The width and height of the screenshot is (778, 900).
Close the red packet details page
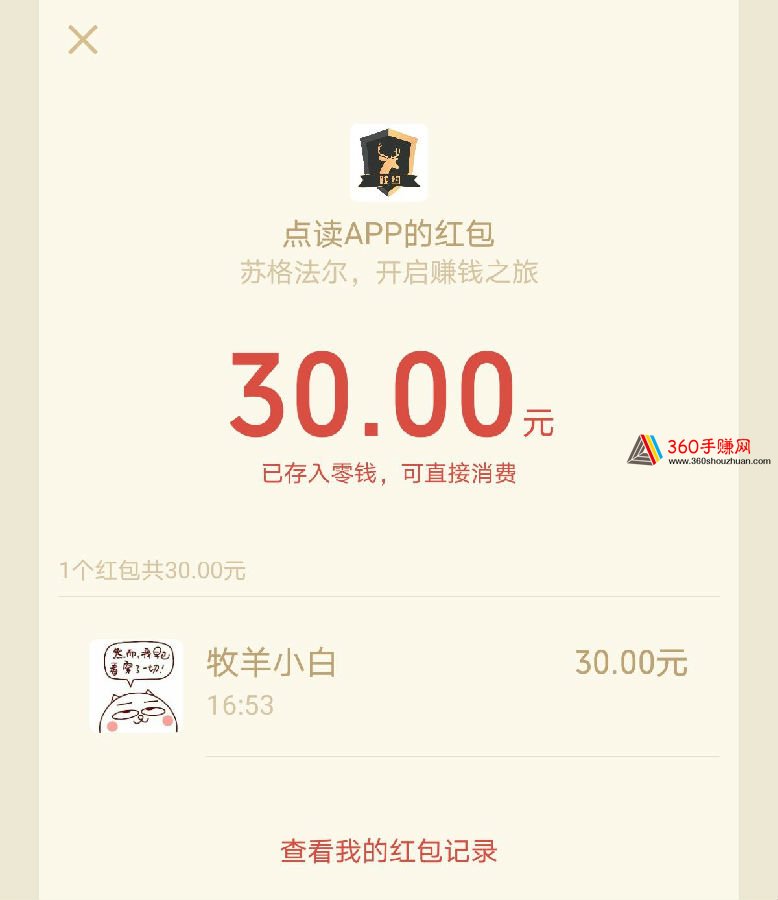point(82,40)
